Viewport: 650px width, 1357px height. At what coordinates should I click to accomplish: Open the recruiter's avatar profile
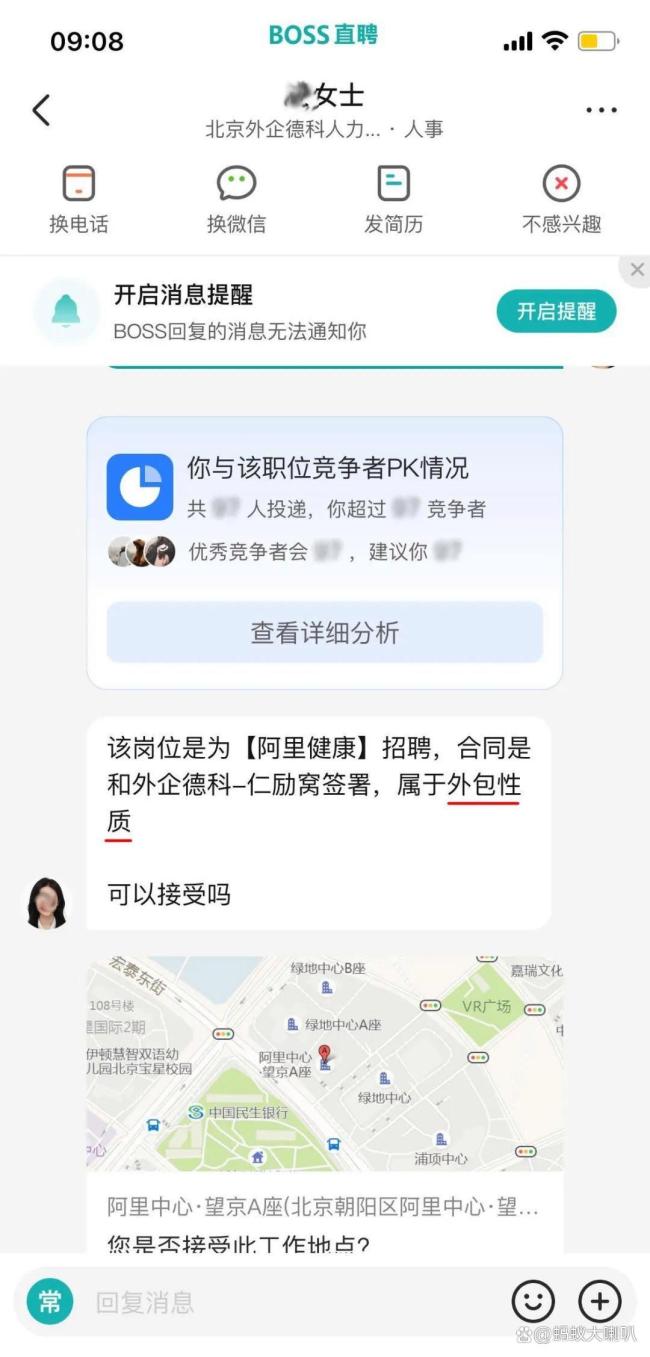point(47,902)
